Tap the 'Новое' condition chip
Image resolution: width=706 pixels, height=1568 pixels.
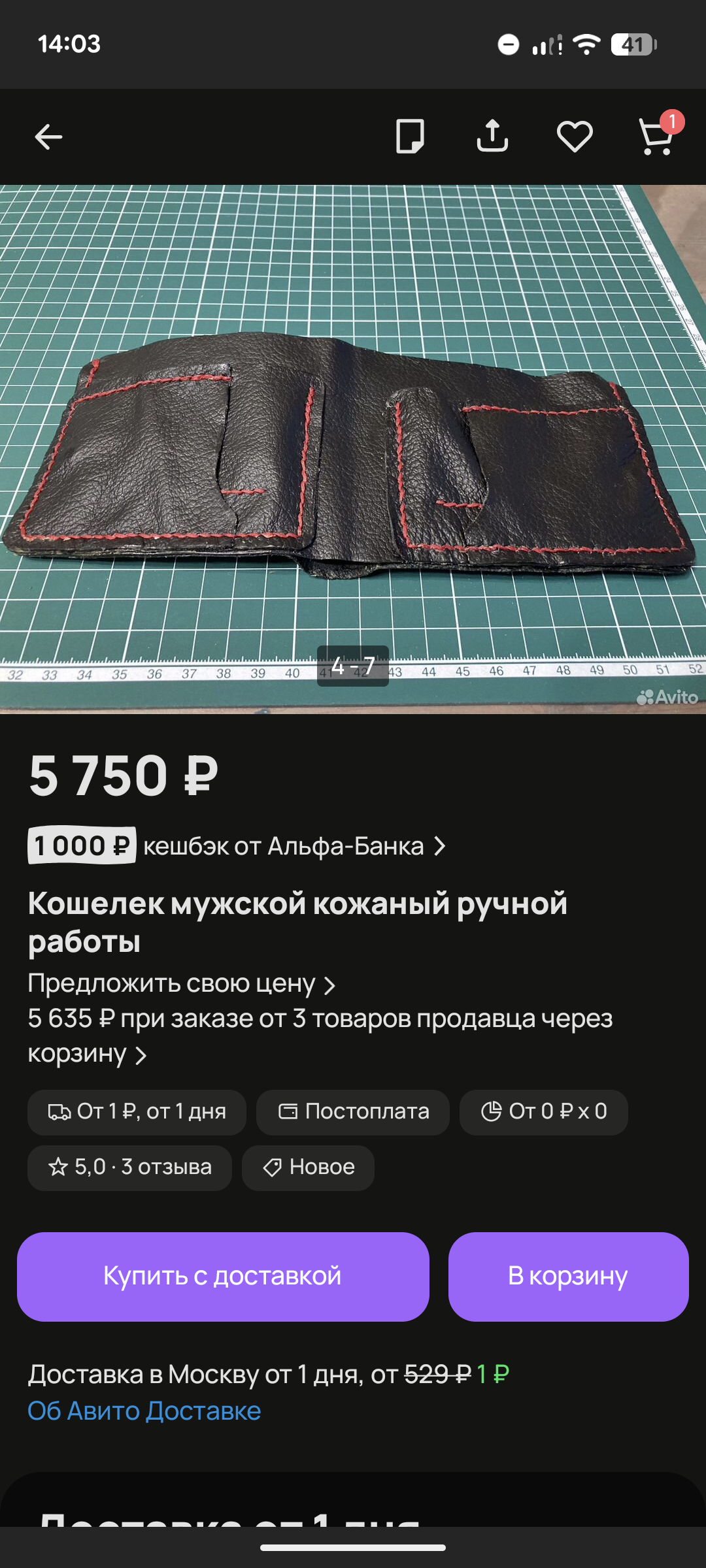coord(308,1167)
